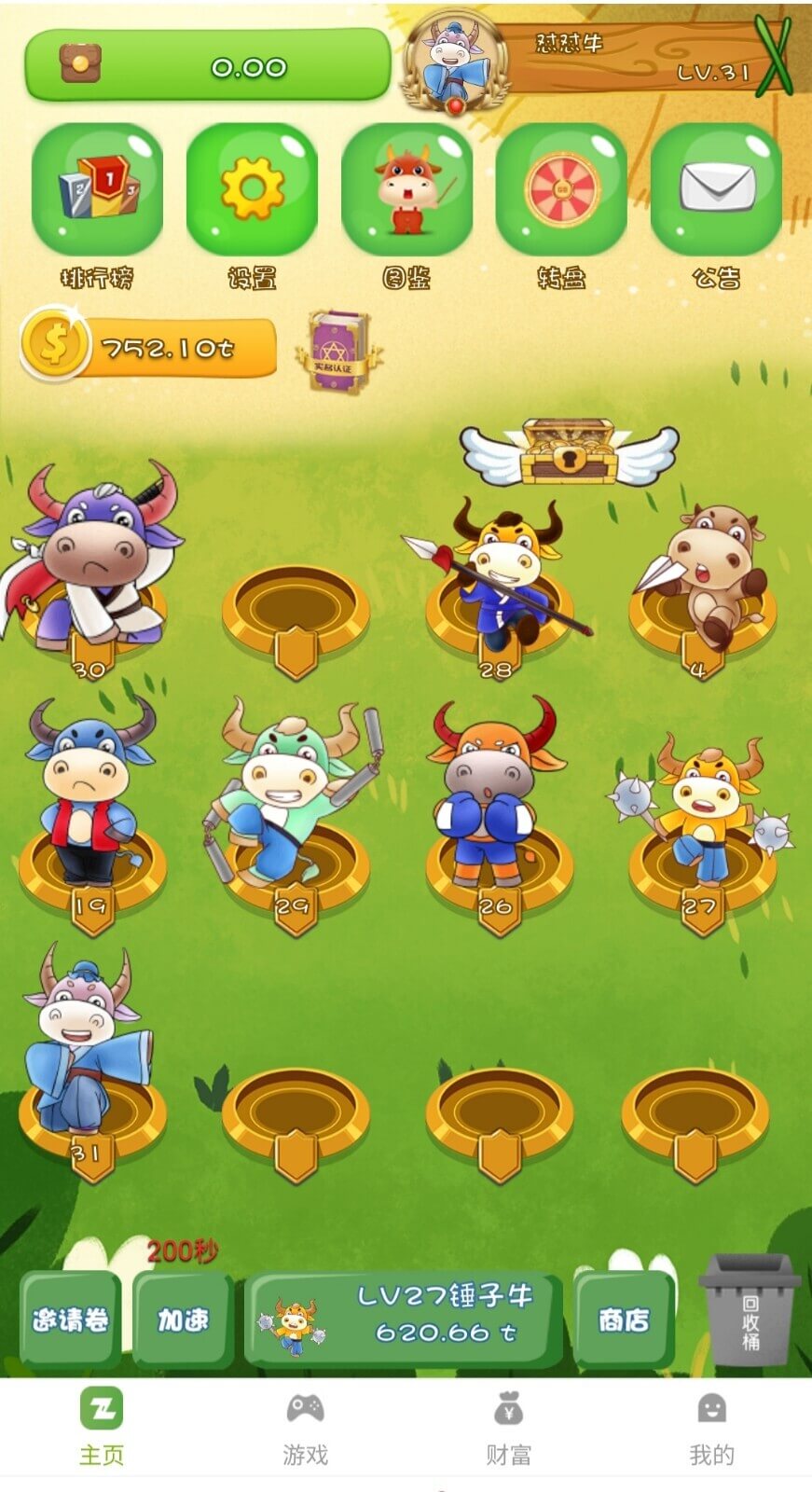
Task: Open the 商店 shop
Action: [x=623, y=1319]
